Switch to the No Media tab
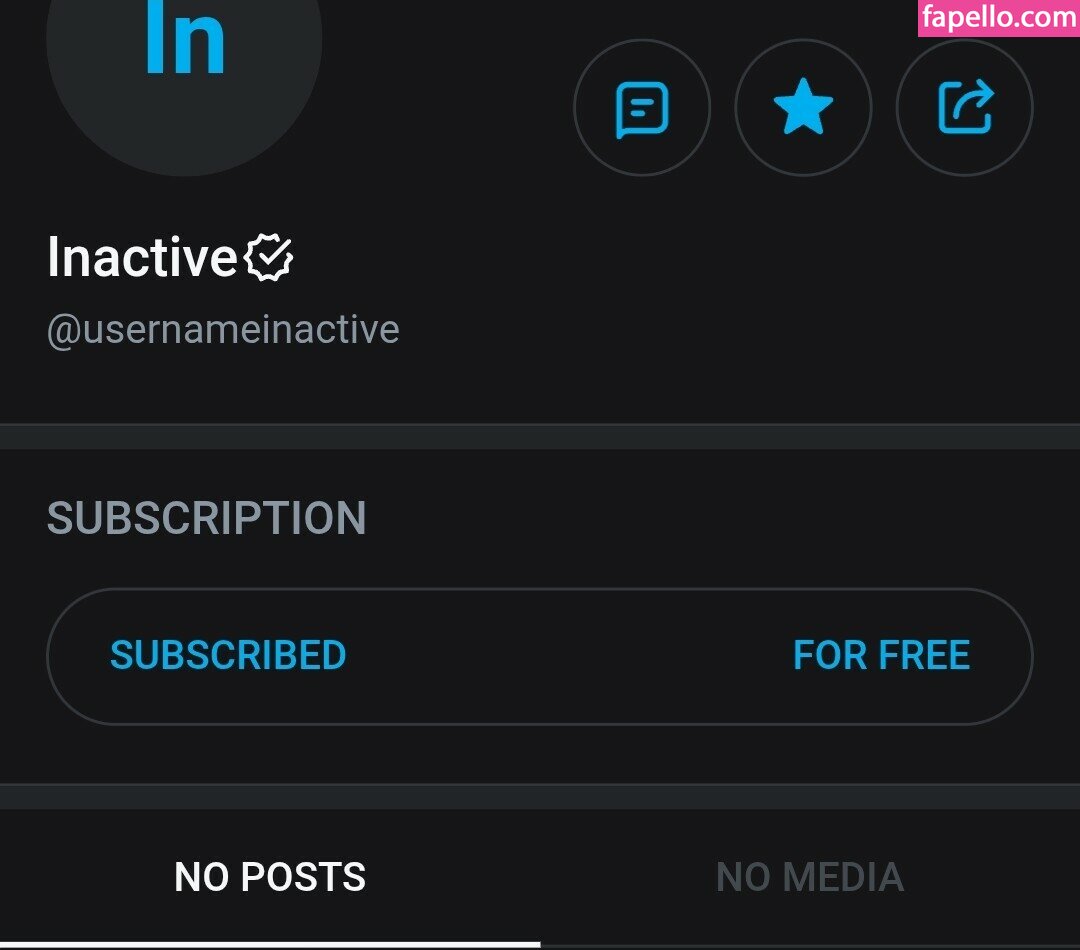Screen dimensions: 1080x950 (x=809, y=877)
